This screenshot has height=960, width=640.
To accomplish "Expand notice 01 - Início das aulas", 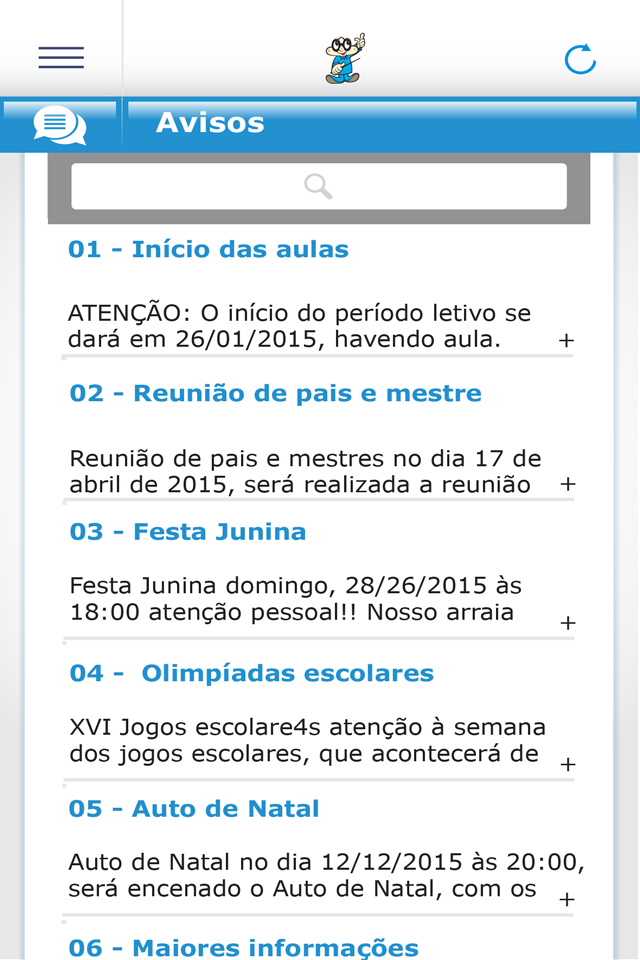I will click(x=567, y=340).
